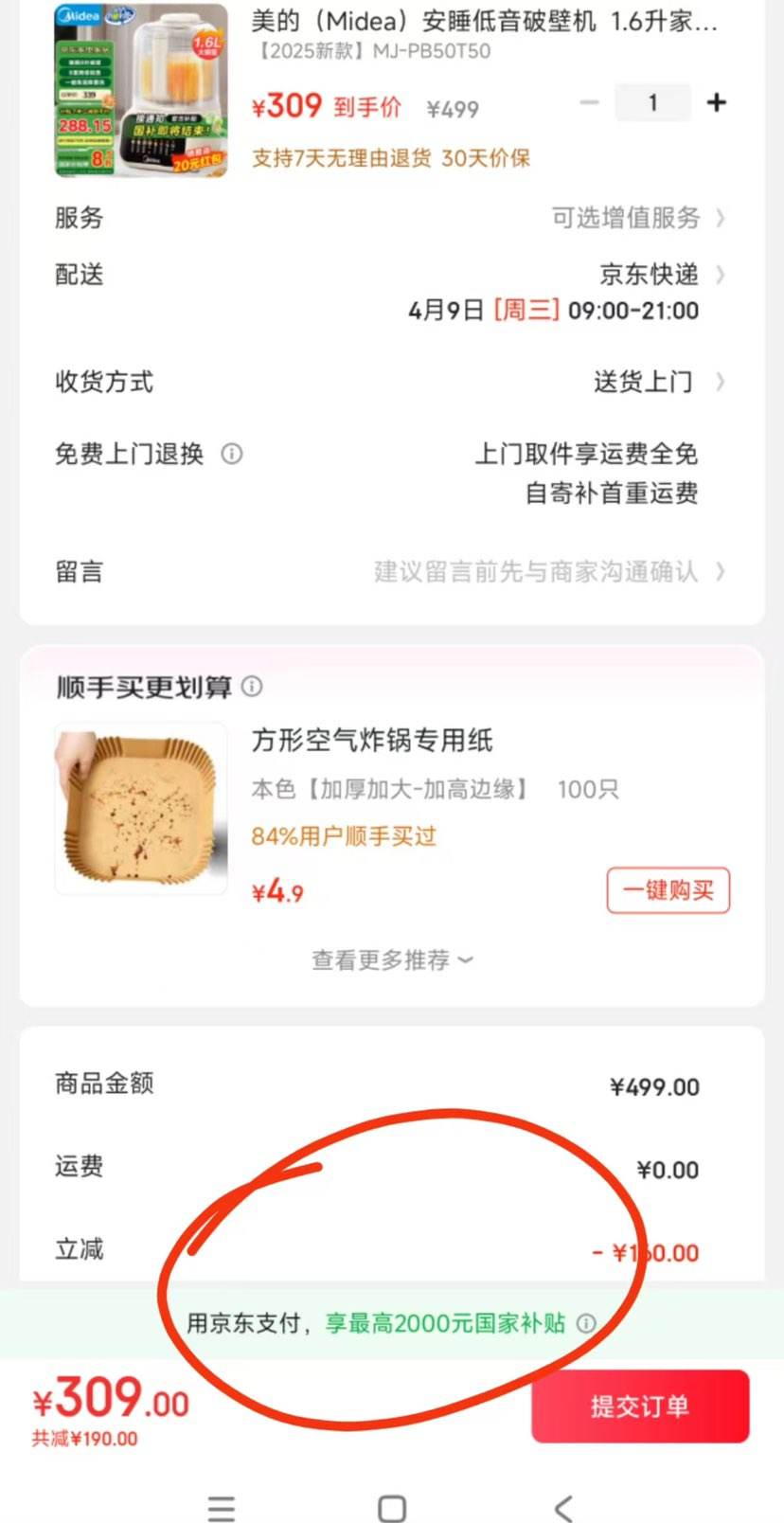Screen dimensions: 784x1523
Task: Show info about 顺手买更划算
Action: tap(252, 687)
